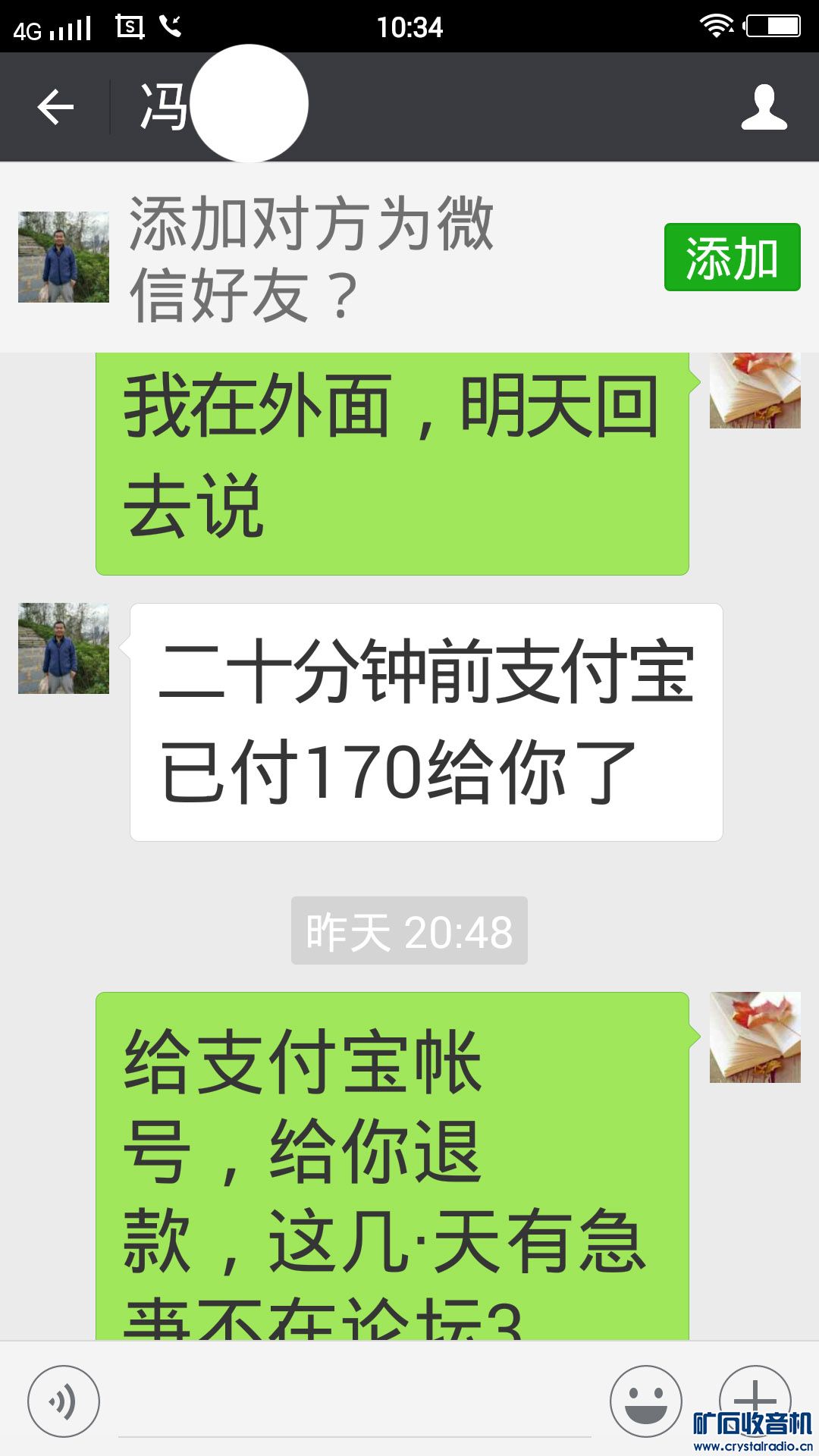Tap the green 添加 button
The image size is (819, 1456).
[x=732, y=257]
